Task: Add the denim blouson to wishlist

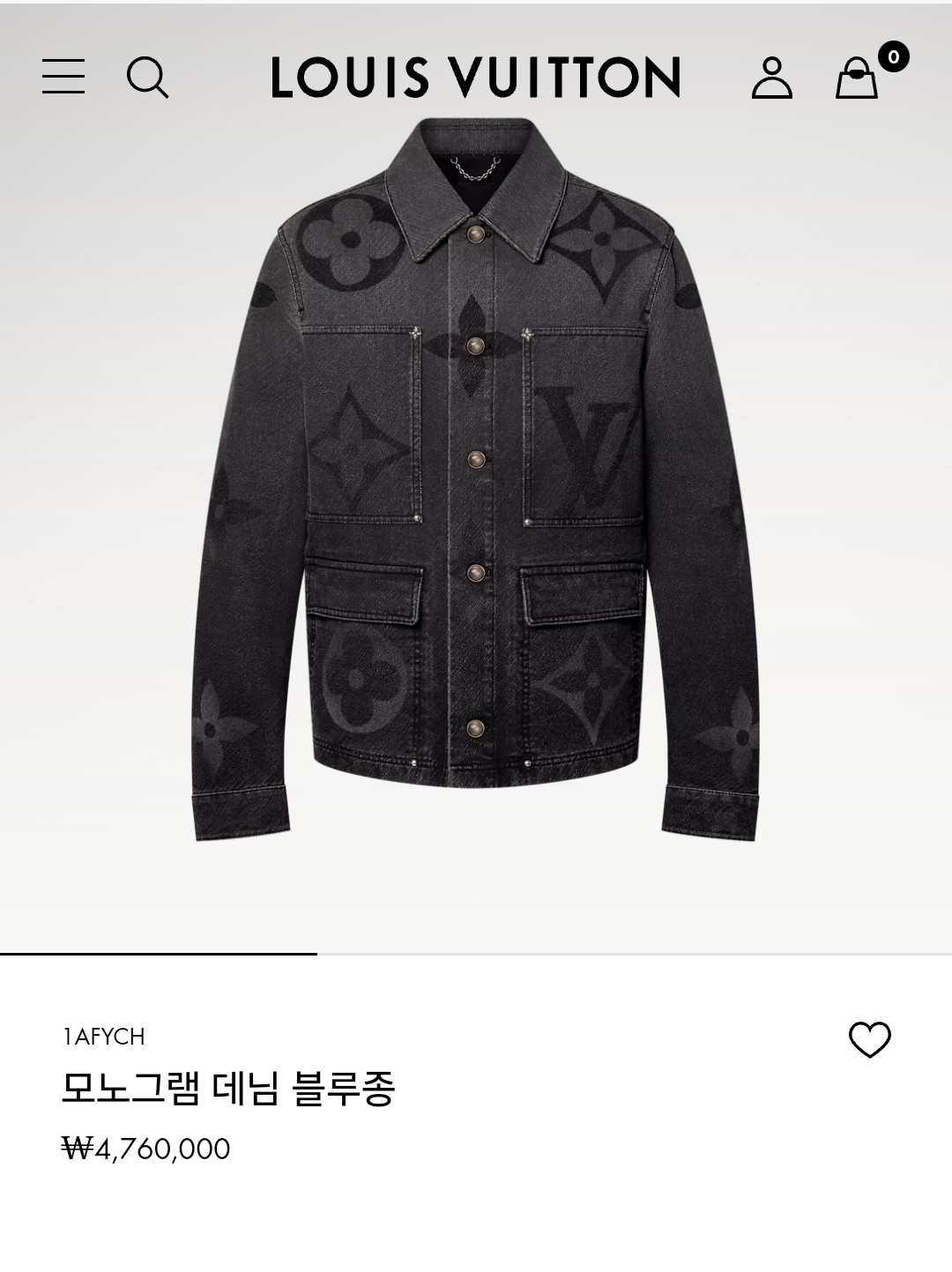Action: coord(869,1040)
